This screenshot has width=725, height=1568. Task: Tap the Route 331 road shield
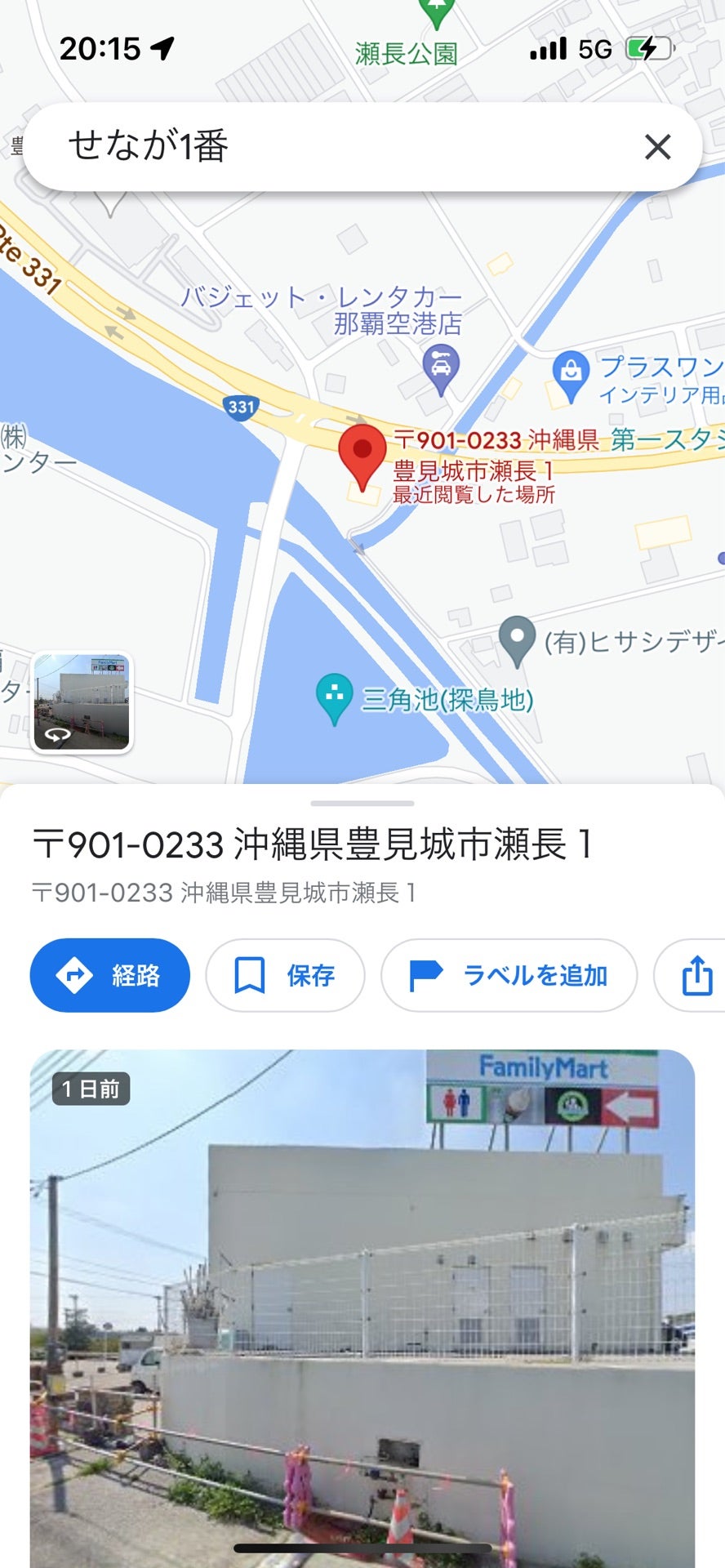pyautogui.click(x=241, y=408)
